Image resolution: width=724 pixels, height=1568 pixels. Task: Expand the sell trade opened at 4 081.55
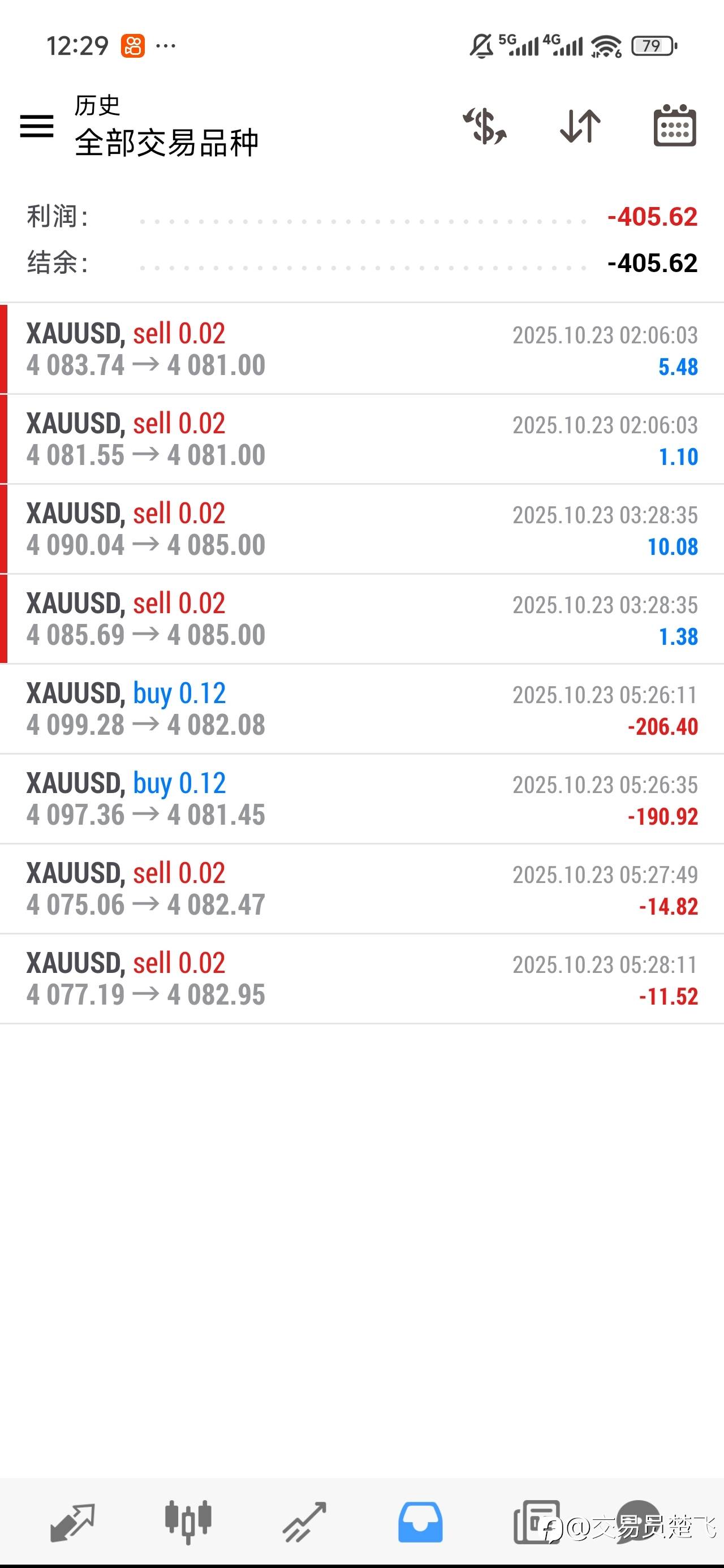click(x=361, y=439)
